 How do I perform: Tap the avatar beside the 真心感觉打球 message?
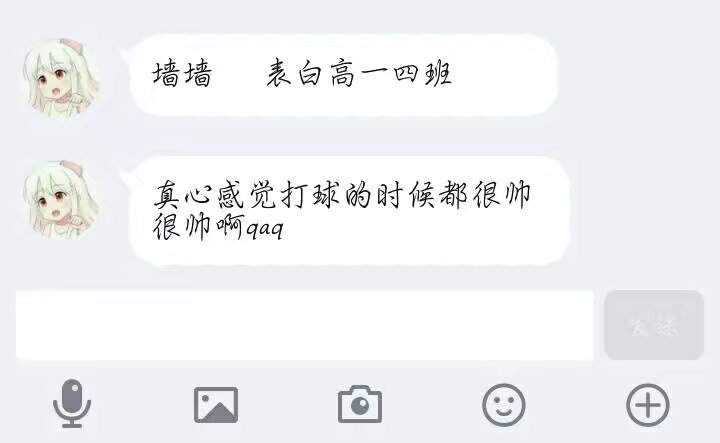61,199
